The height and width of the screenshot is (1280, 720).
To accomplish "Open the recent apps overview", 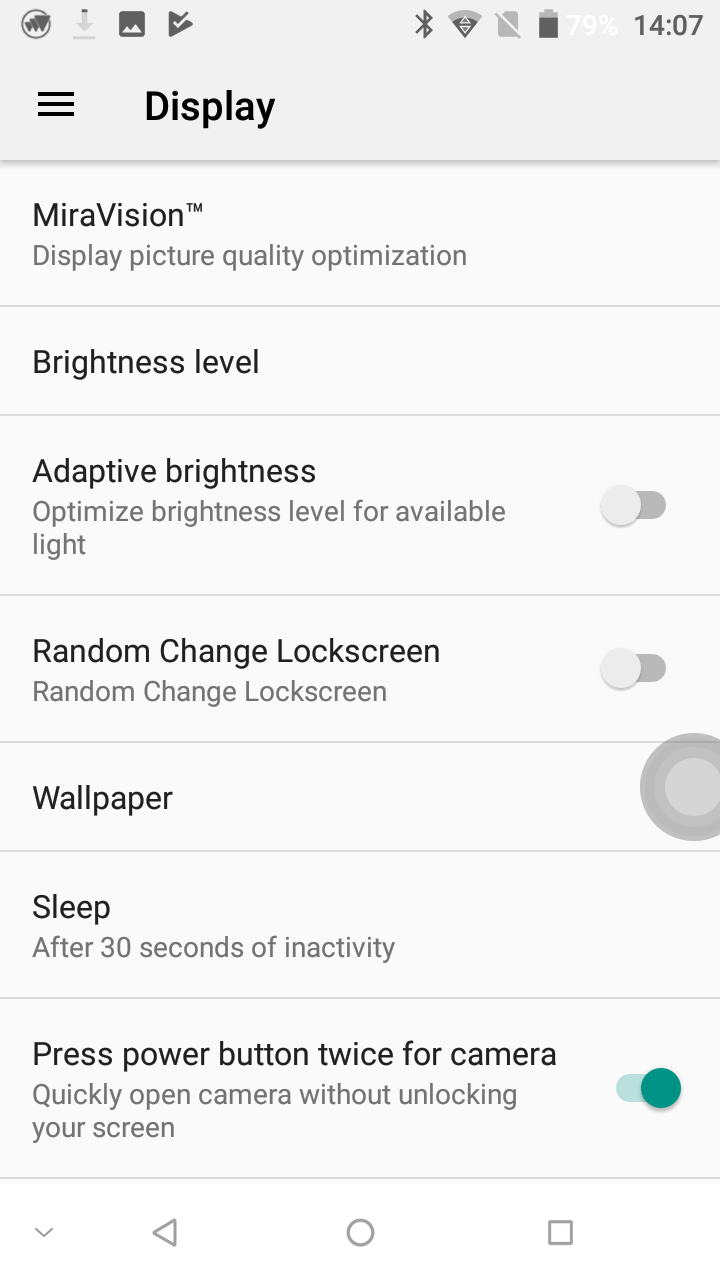I will click(560, 1232).
